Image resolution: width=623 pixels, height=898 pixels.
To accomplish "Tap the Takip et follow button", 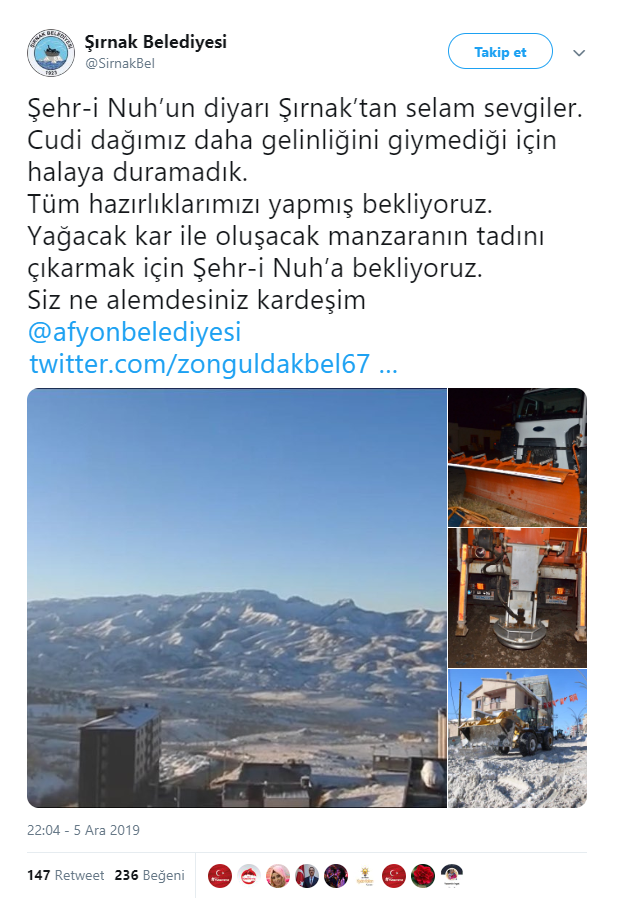I will point(500,52).
